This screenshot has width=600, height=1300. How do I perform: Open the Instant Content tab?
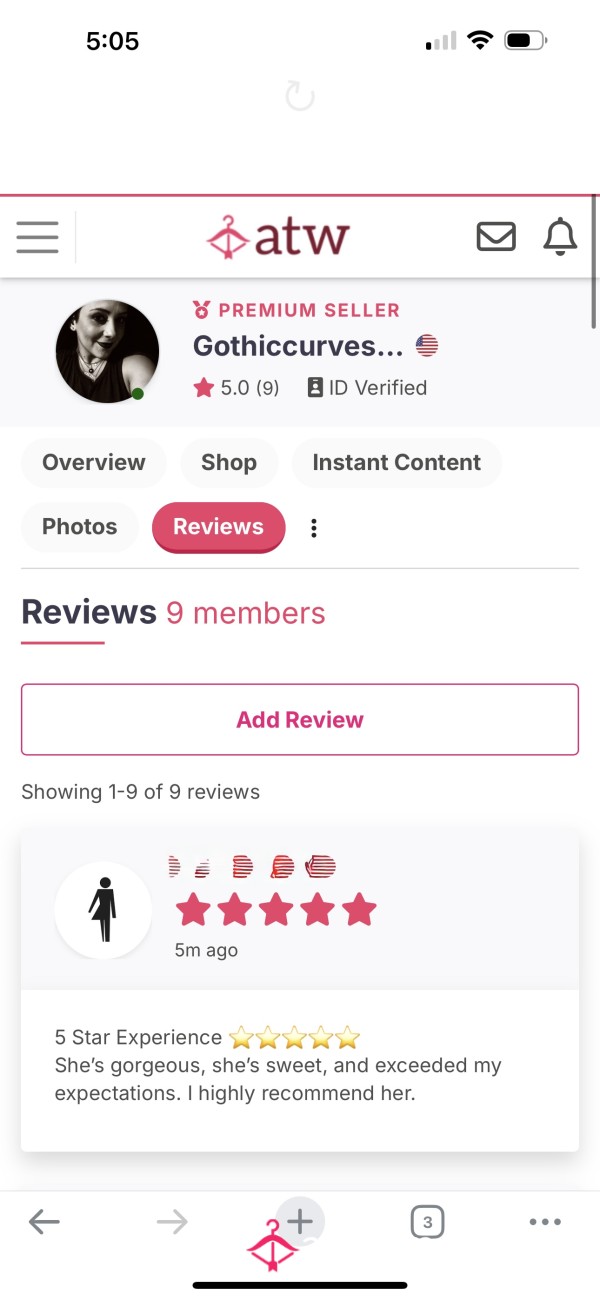pyautogui.click(x=397, y=463)
